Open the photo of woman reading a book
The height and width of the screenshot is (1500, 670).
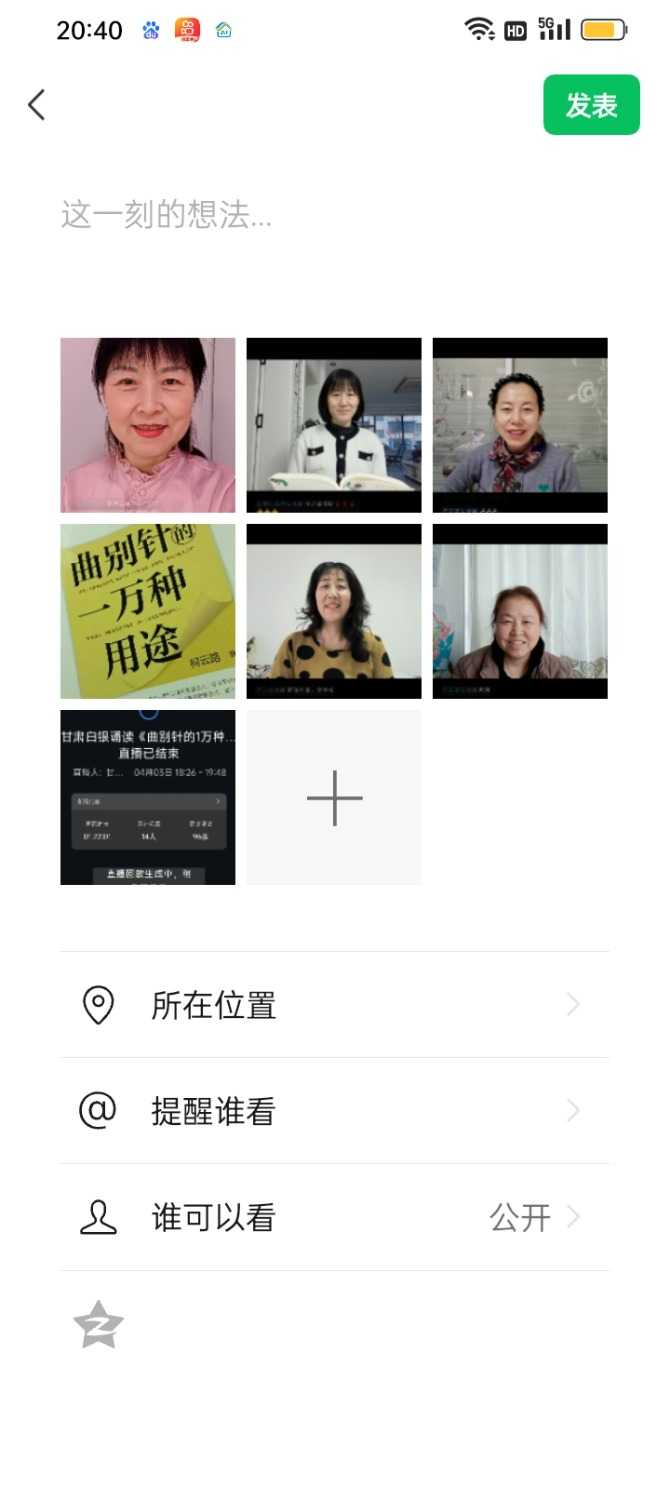[x=334, y=425]
